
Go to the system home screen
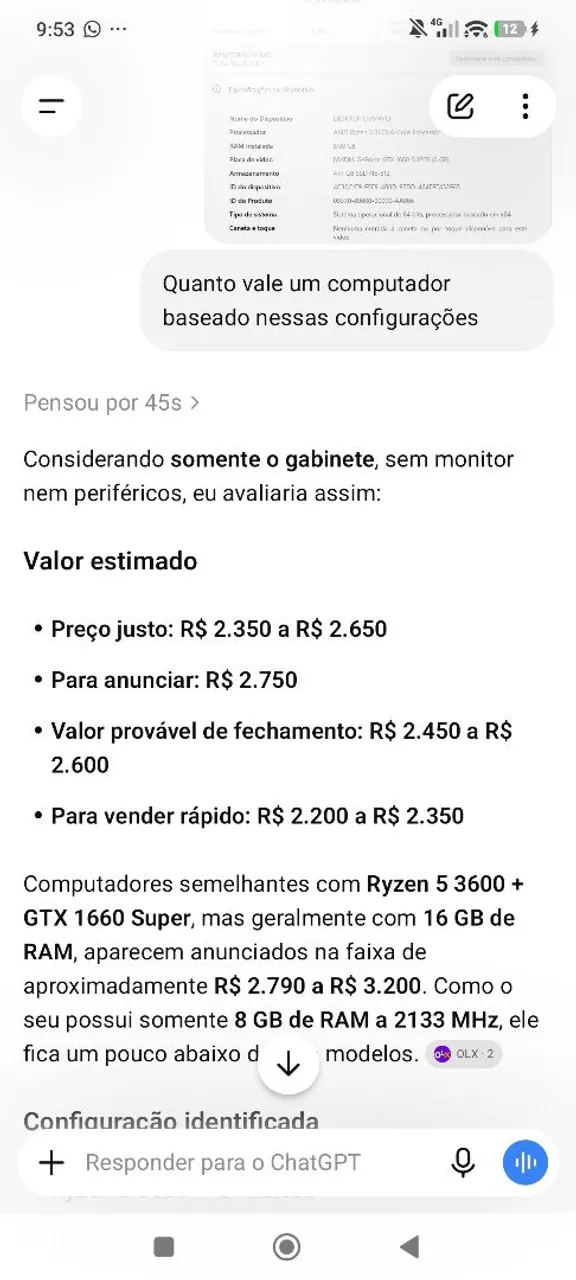[x=287, y=1246]
